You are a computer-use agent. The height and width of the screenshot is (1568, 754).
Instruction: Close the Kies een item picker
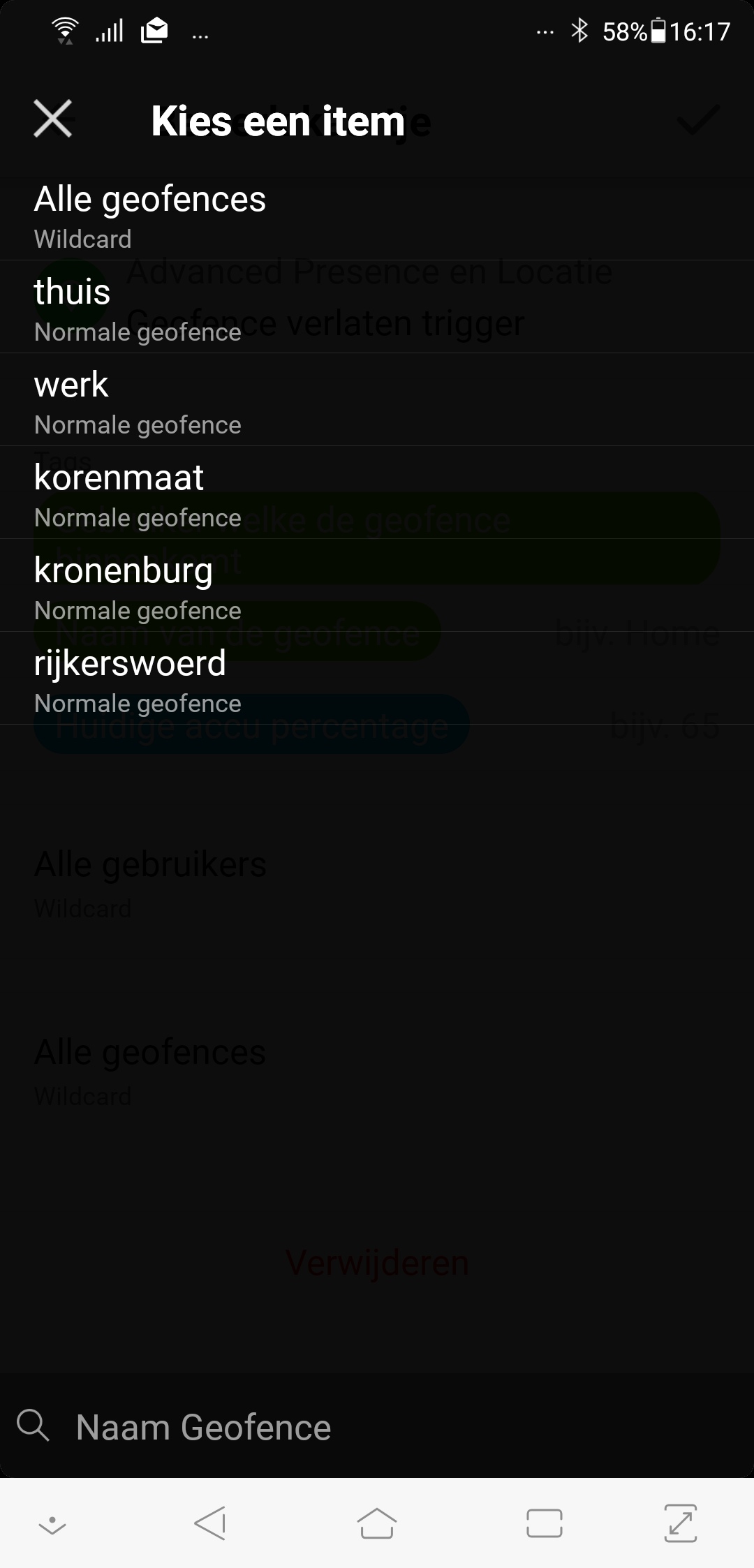53,119
